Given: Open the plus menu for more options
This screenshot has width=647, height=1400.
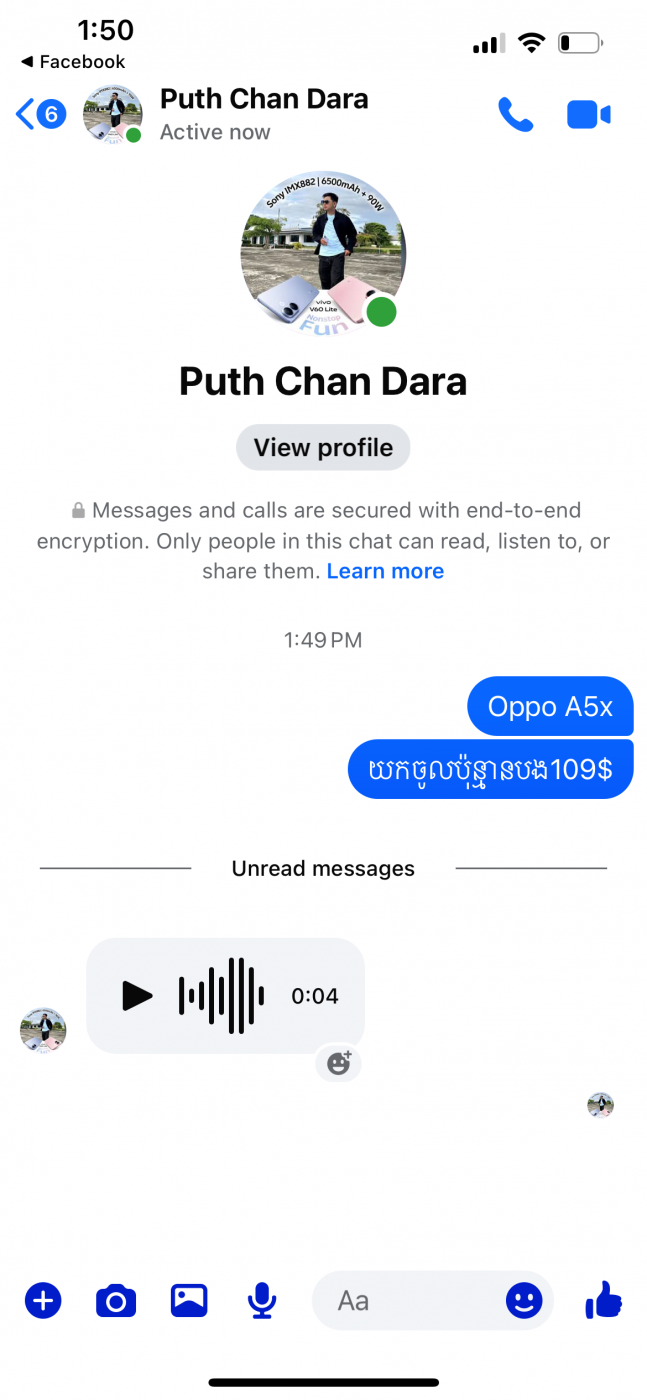Looking at the screenshot, I should [x=43, y=1301].
